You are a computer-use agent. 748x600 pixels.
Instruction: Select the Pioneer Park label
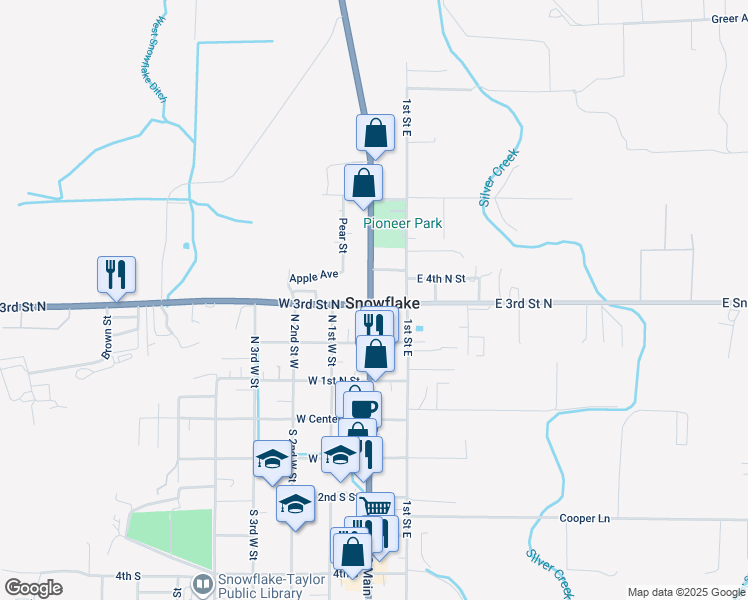pos(403,223)
